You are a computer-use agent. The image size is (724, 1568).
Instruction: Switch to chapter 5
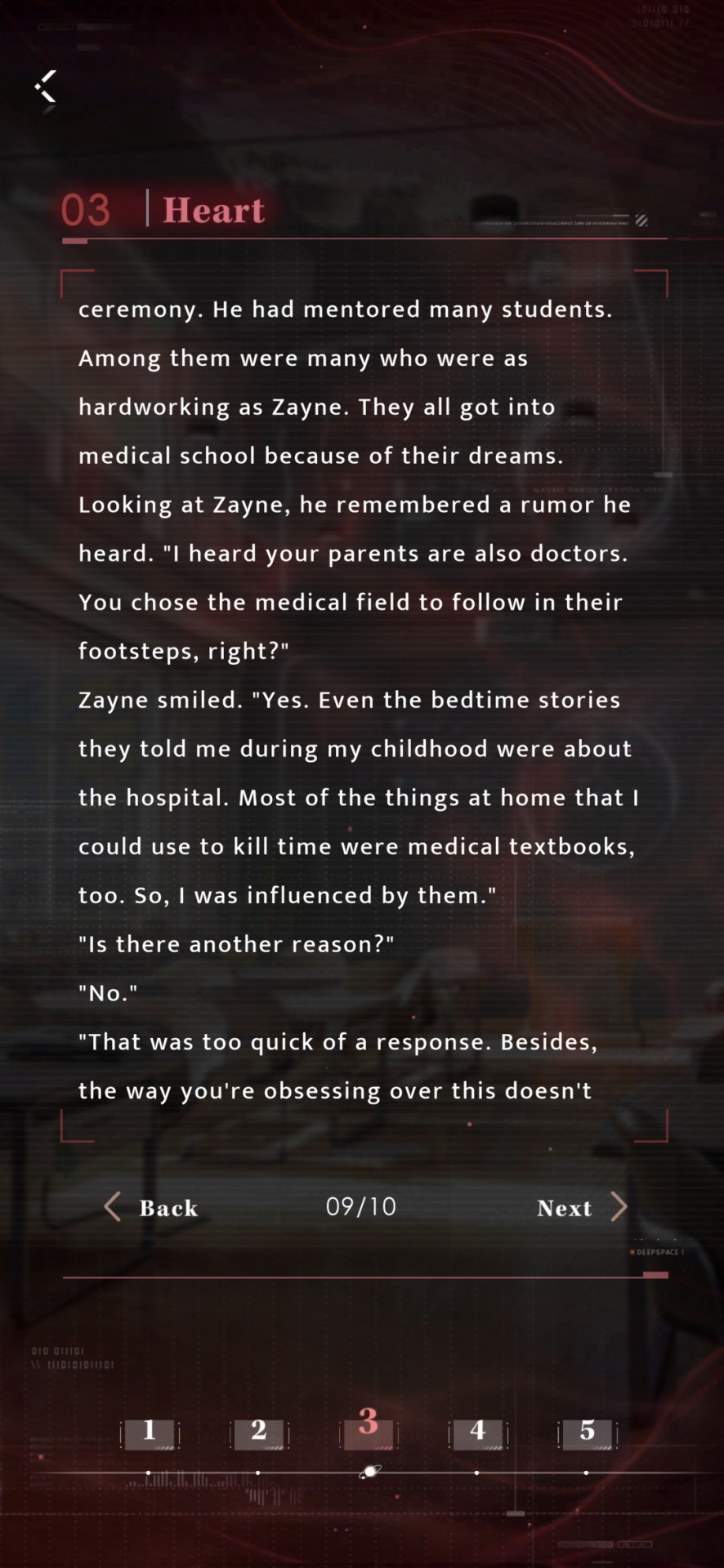[x=588, y=1432]
